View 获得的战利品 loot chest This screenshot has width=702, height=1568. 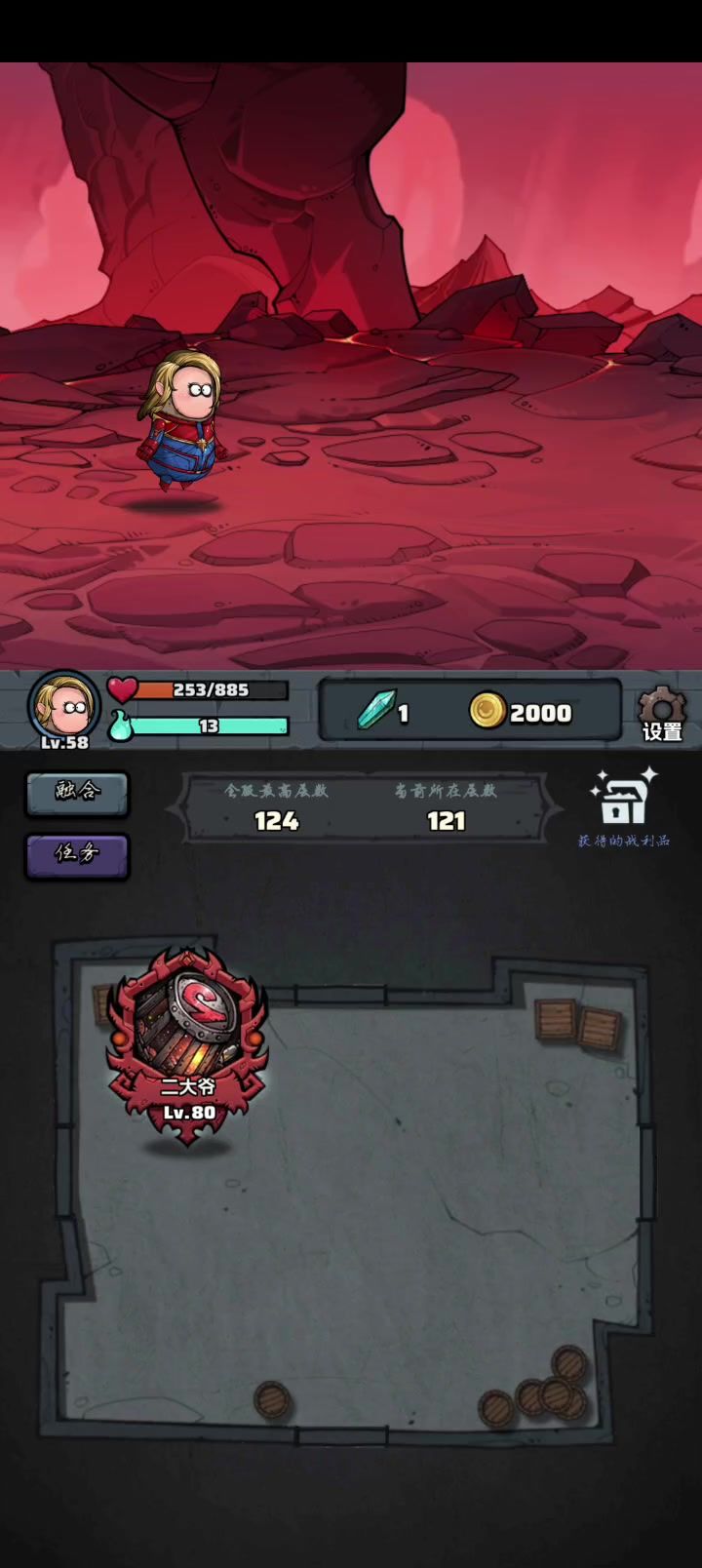point(623,804)
